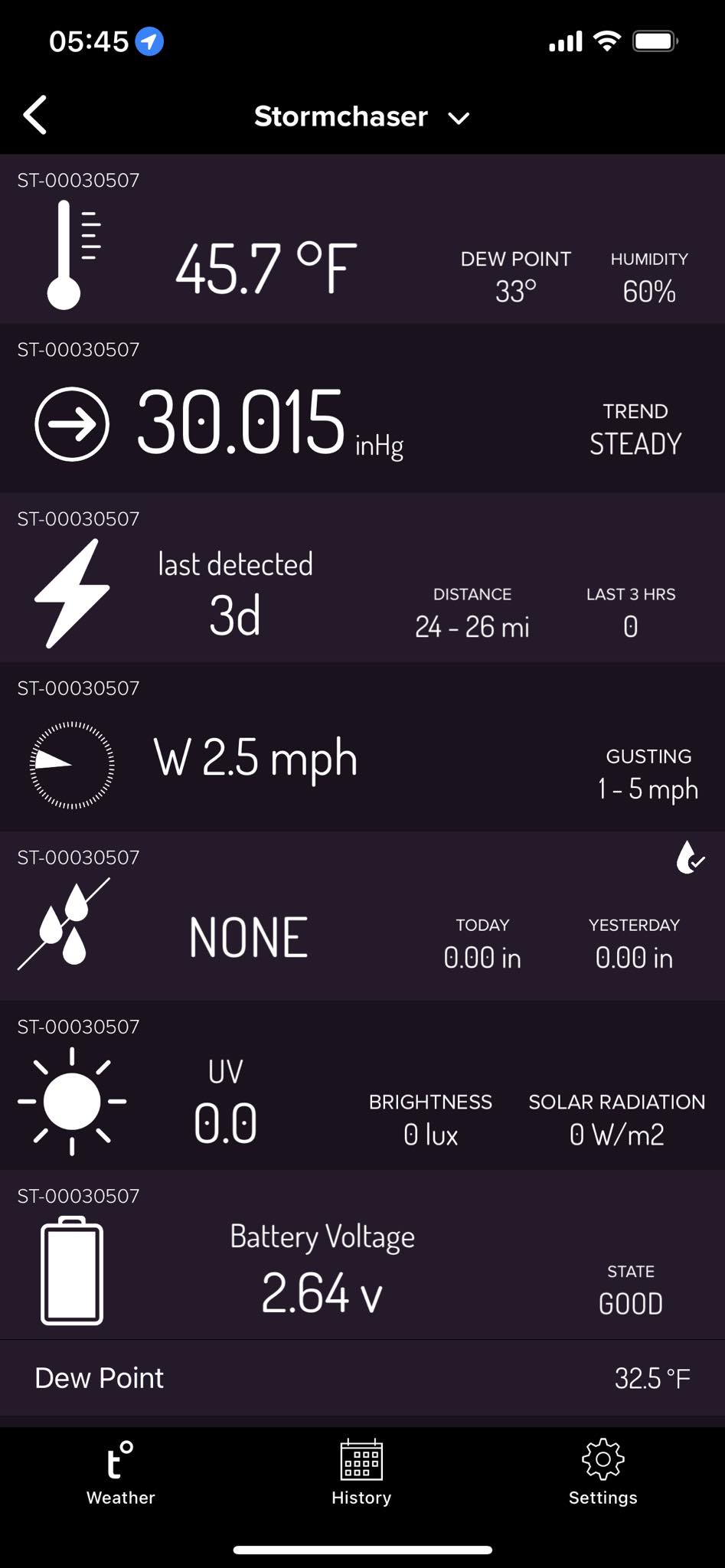Tap the rain check droplet icon
The width and height of the screenshot is (725, 1568).
[x=690, y=857]
